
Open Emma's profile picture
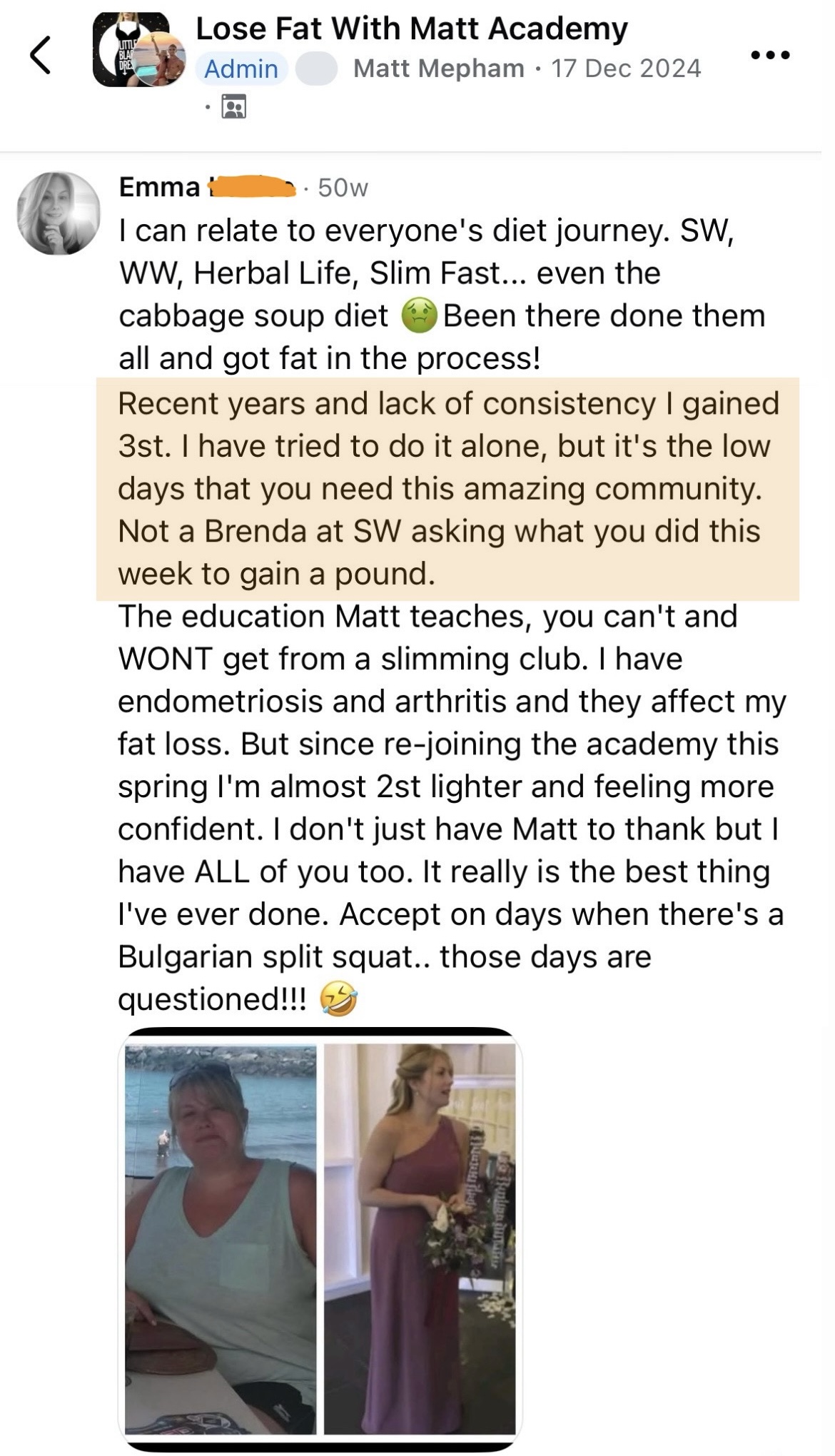point(59,213)
